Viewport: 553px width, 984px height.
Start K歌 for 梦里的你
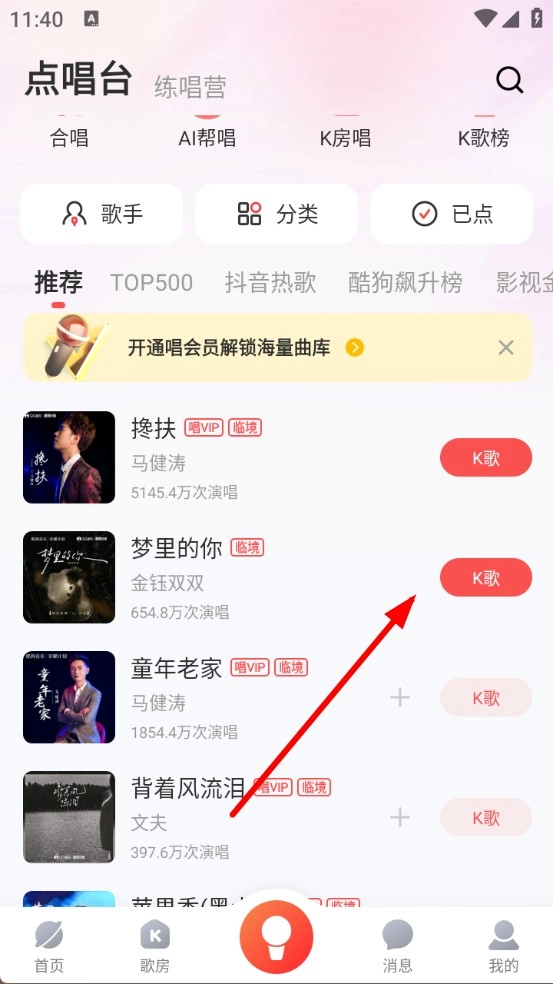coord(486,577)
